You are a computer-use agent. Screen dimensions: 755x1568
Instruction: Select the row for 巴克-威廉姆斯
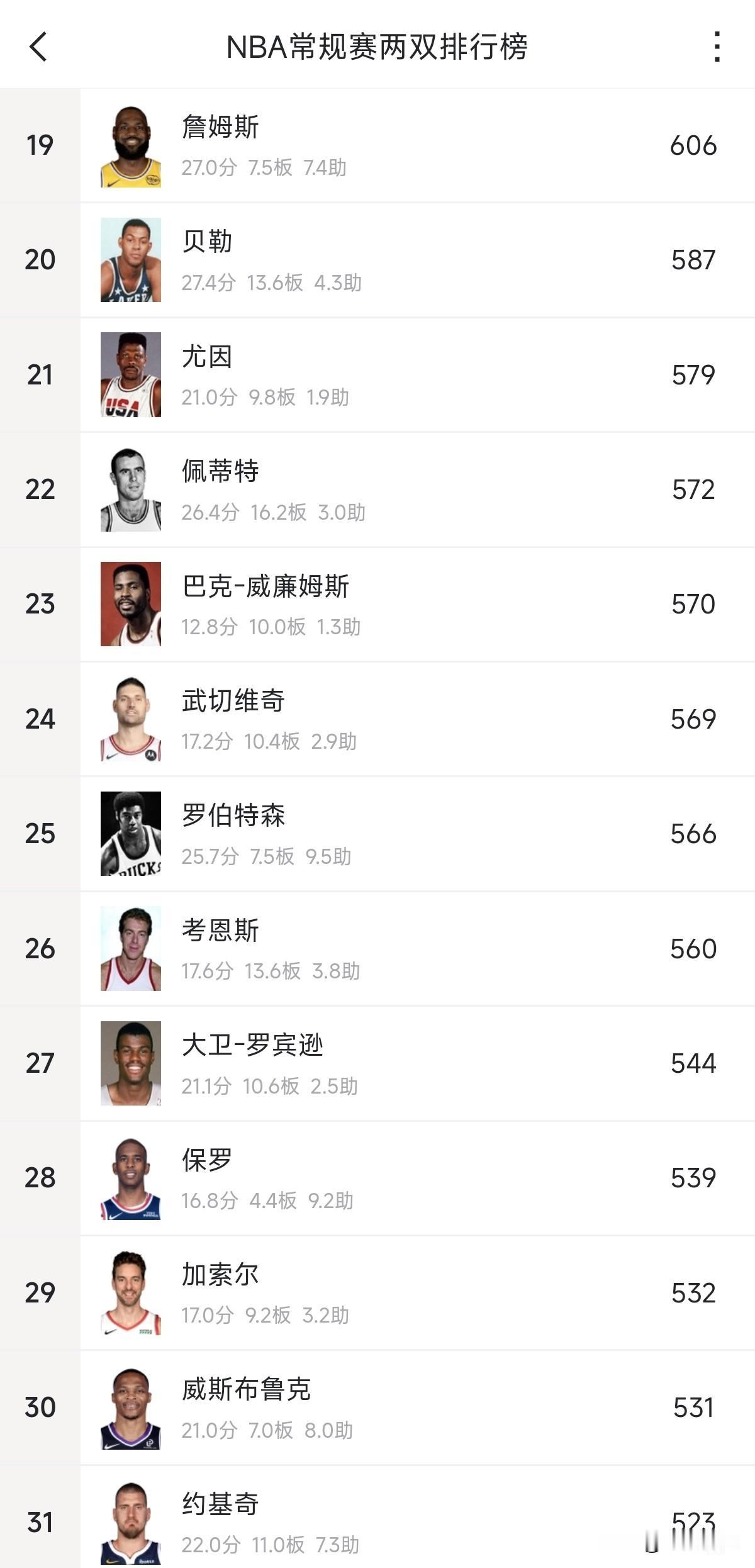(377, 605)
